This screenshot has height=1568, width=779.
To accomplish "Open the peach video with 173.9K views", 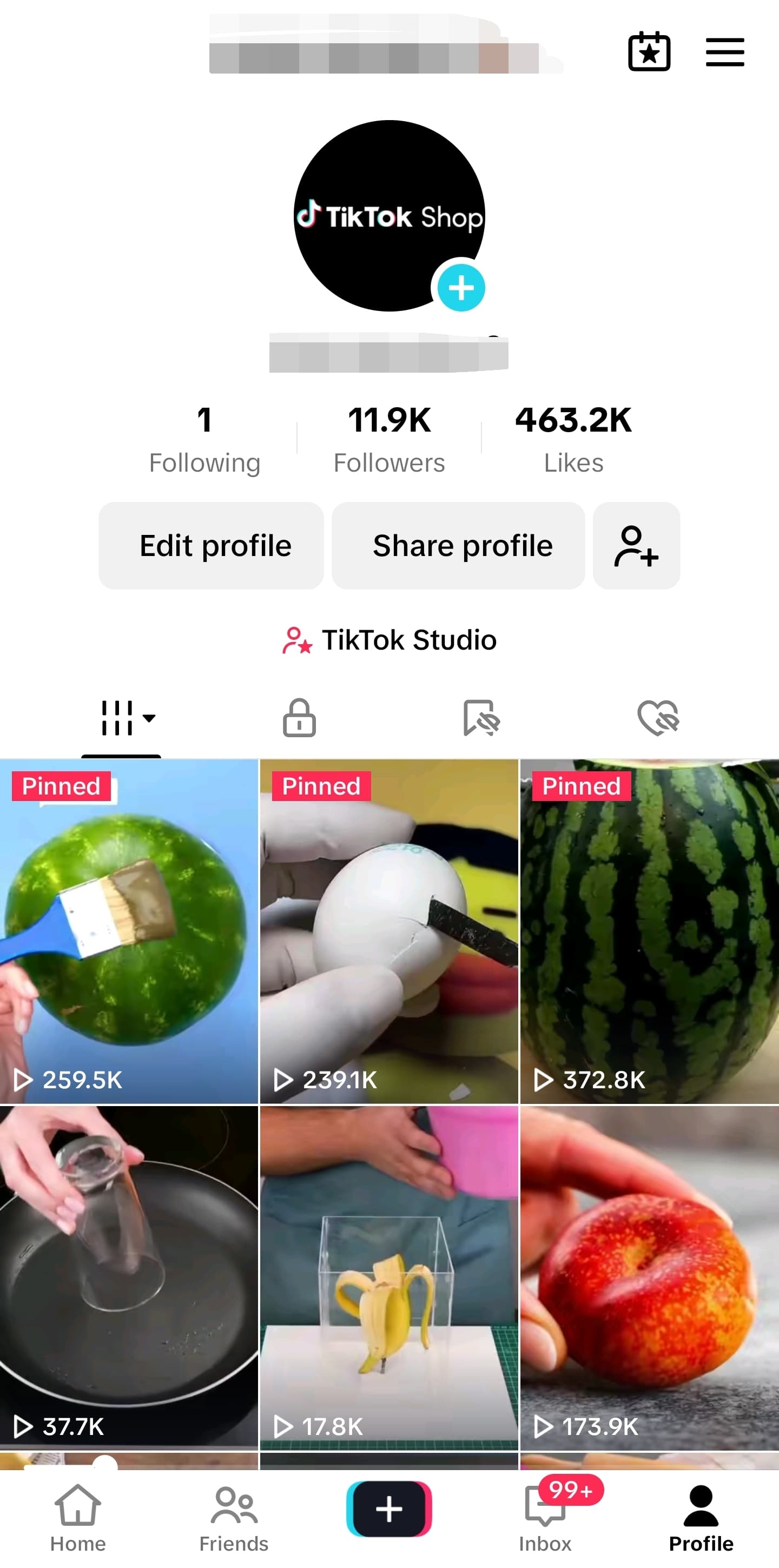I will point(649,1278).
